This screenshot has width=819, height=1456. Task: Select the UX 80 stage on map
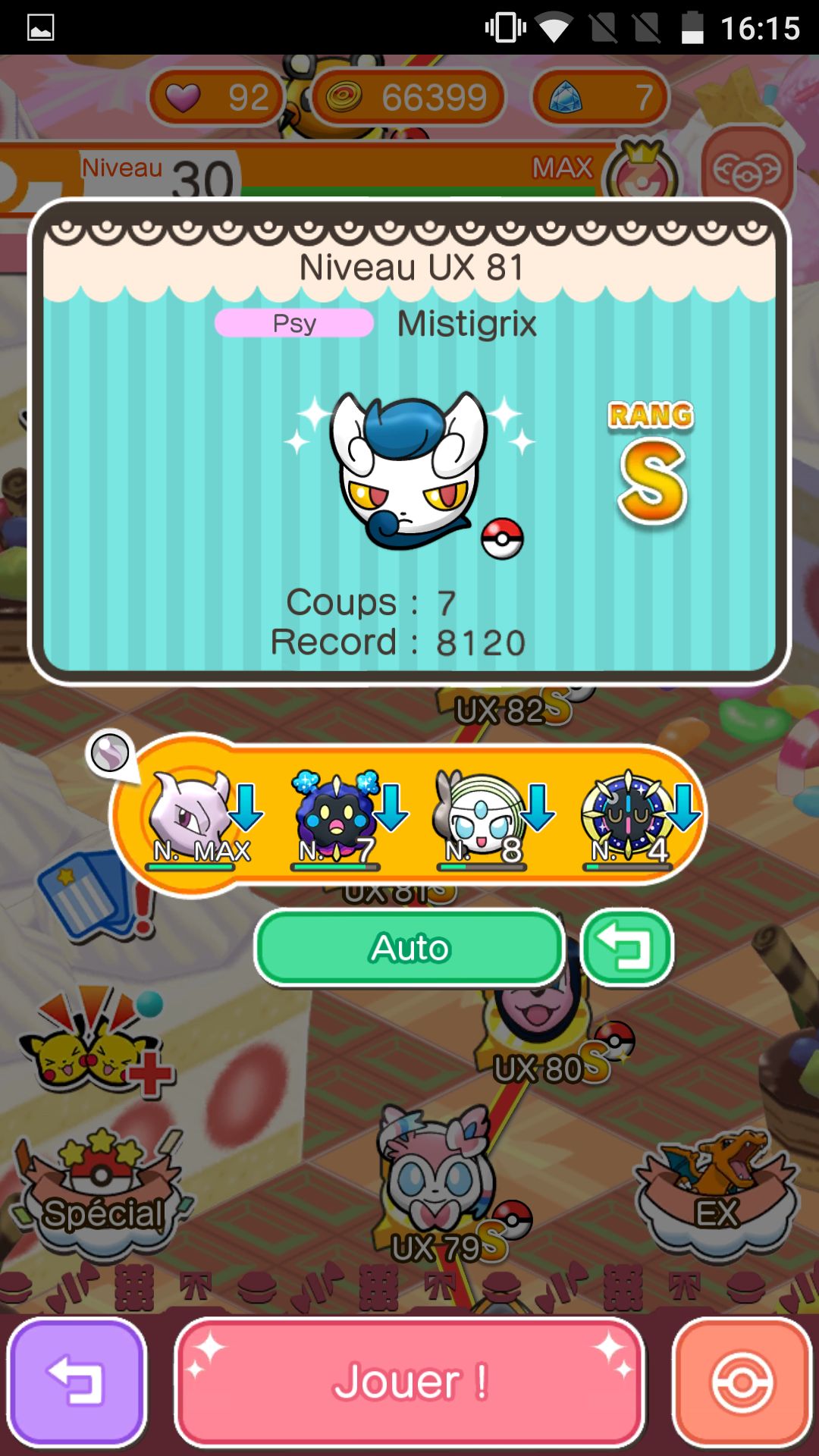click(542, 1046)
